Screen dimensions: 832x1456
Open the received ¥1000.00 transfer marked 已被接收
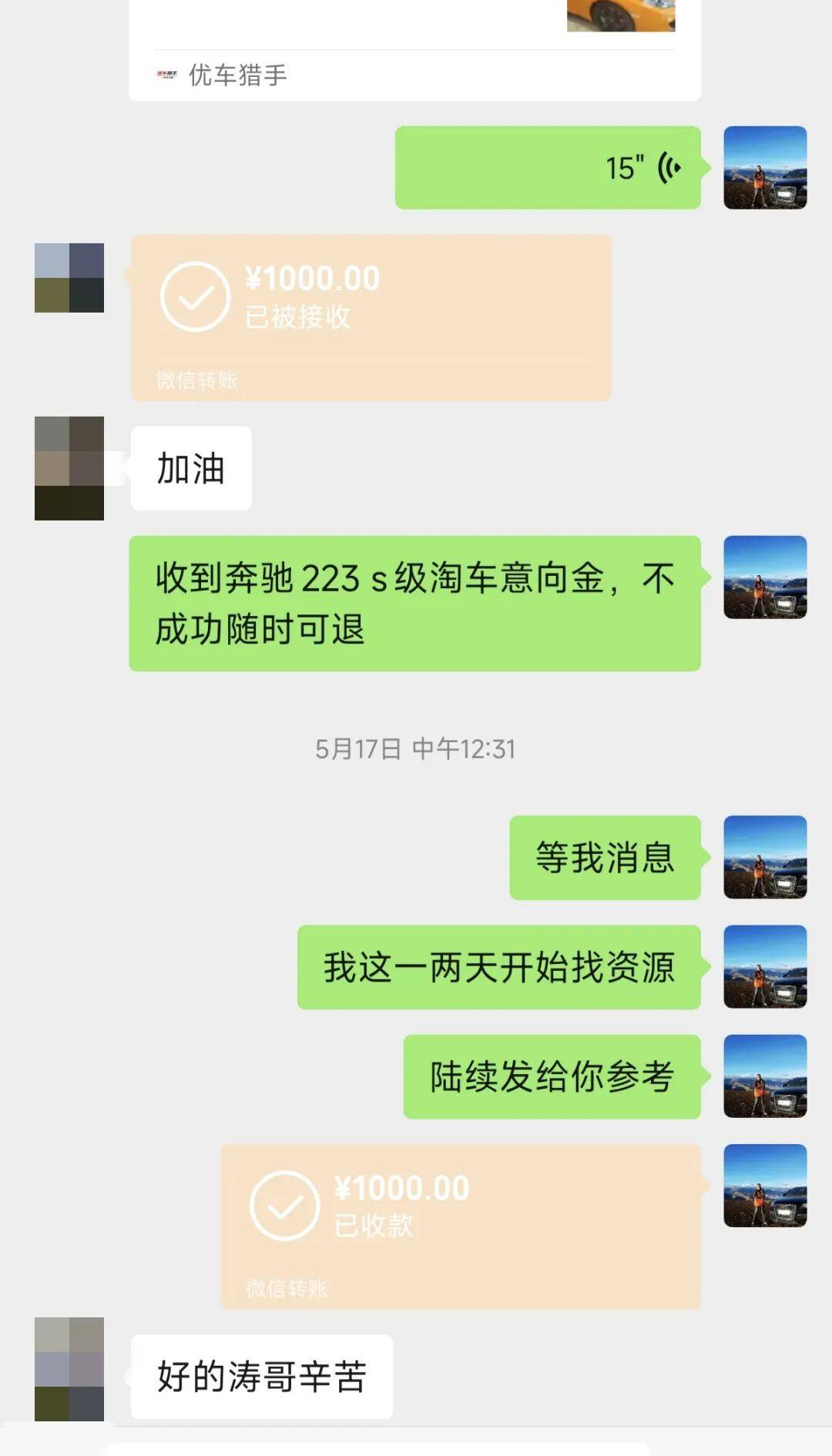point(371,316)
